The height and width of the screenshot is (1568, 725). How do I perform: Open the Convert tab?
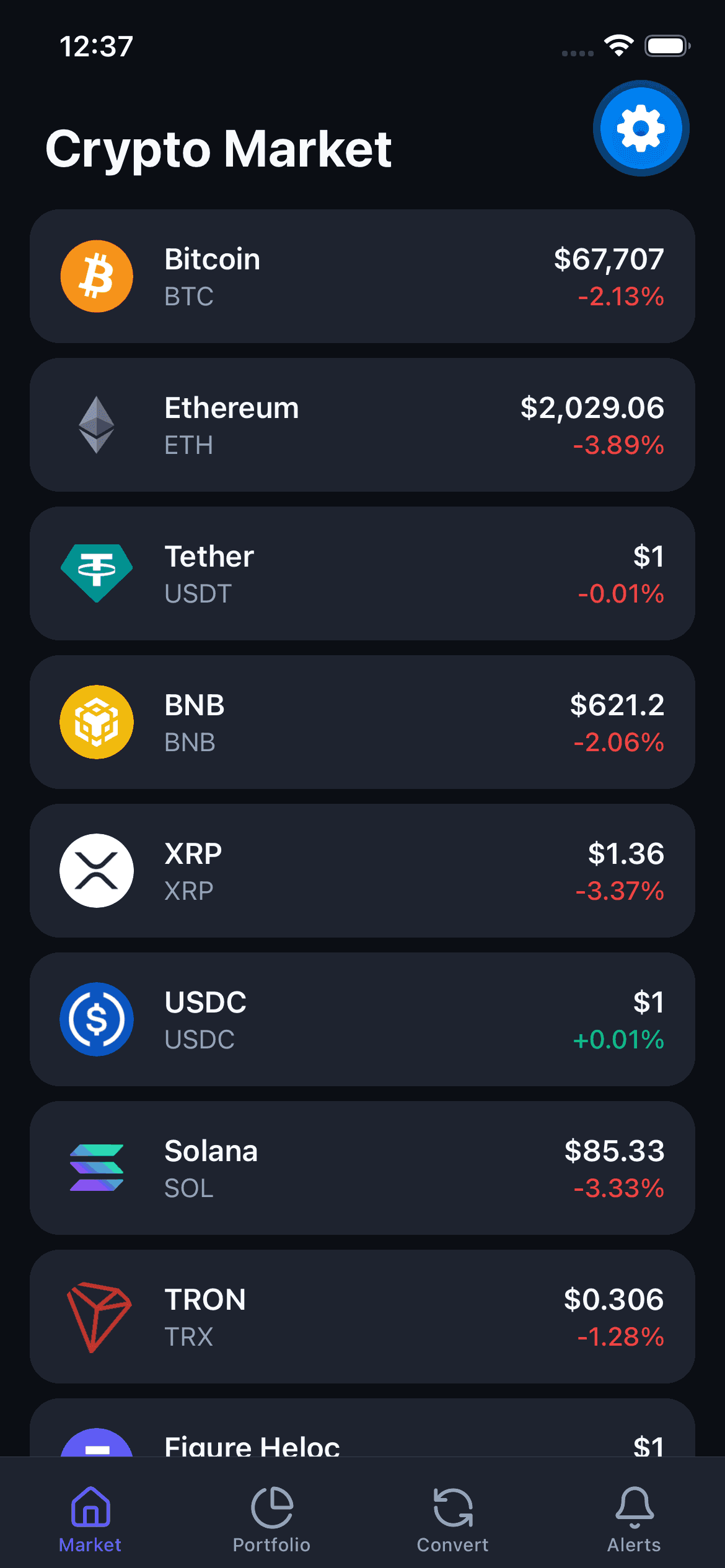click(453, 1527)
